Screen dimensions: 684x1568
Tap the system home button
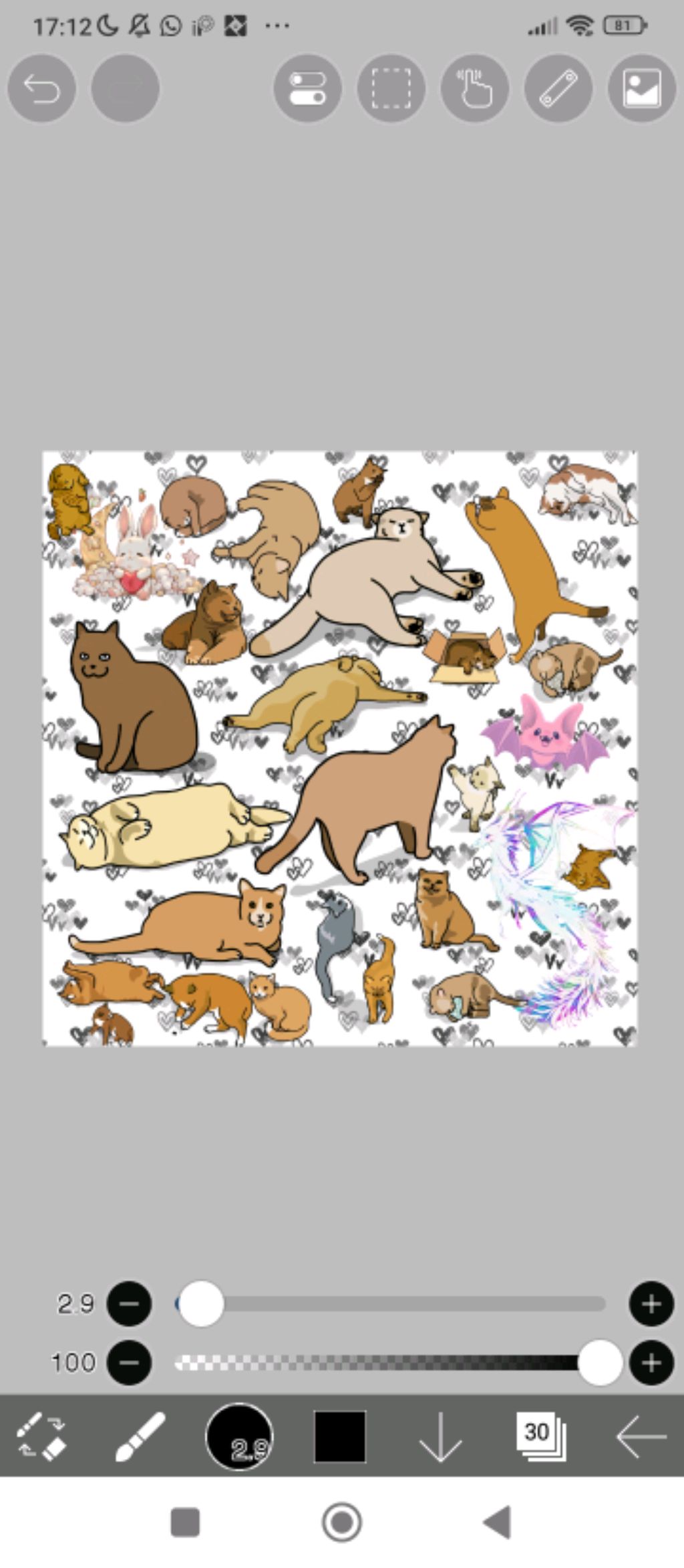point(342,1523)
